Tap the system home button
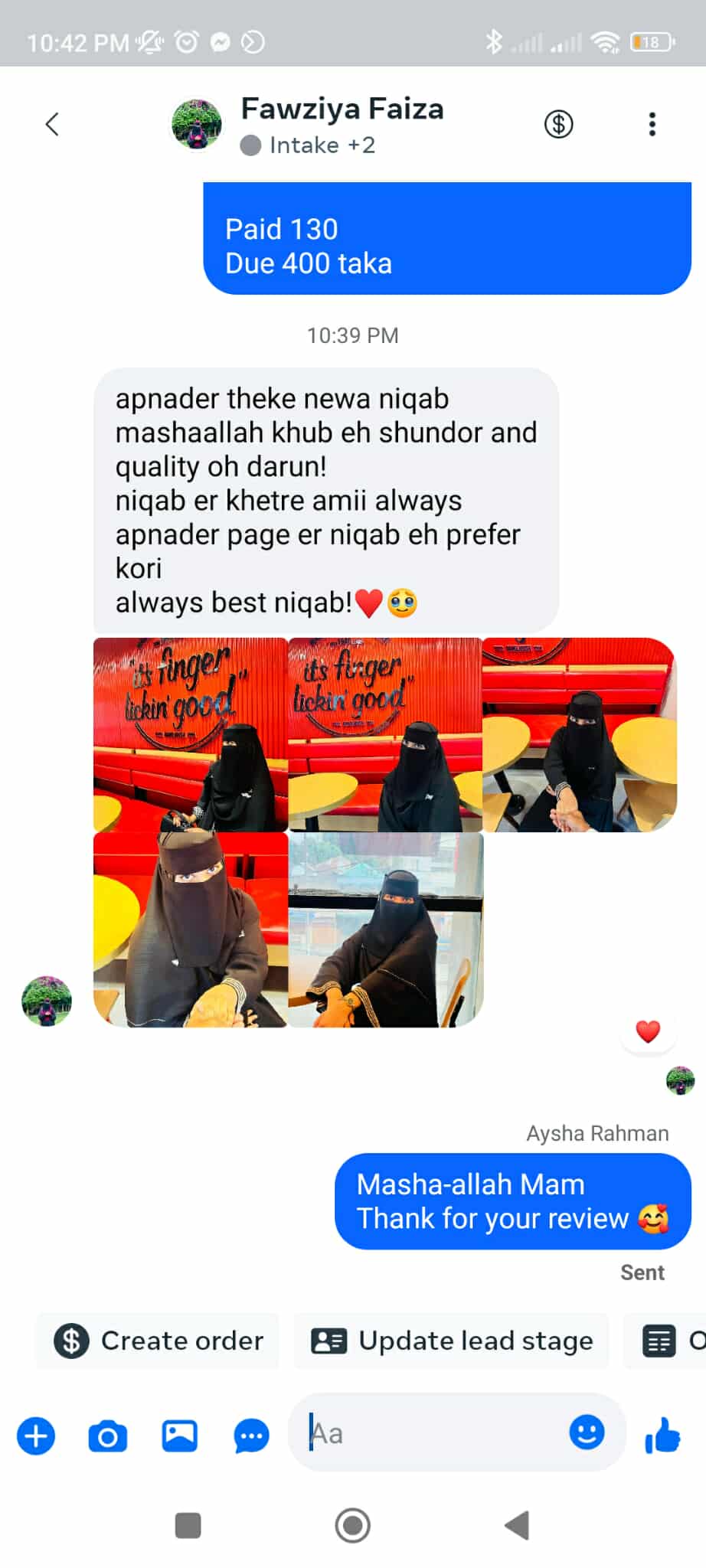 352,1525
